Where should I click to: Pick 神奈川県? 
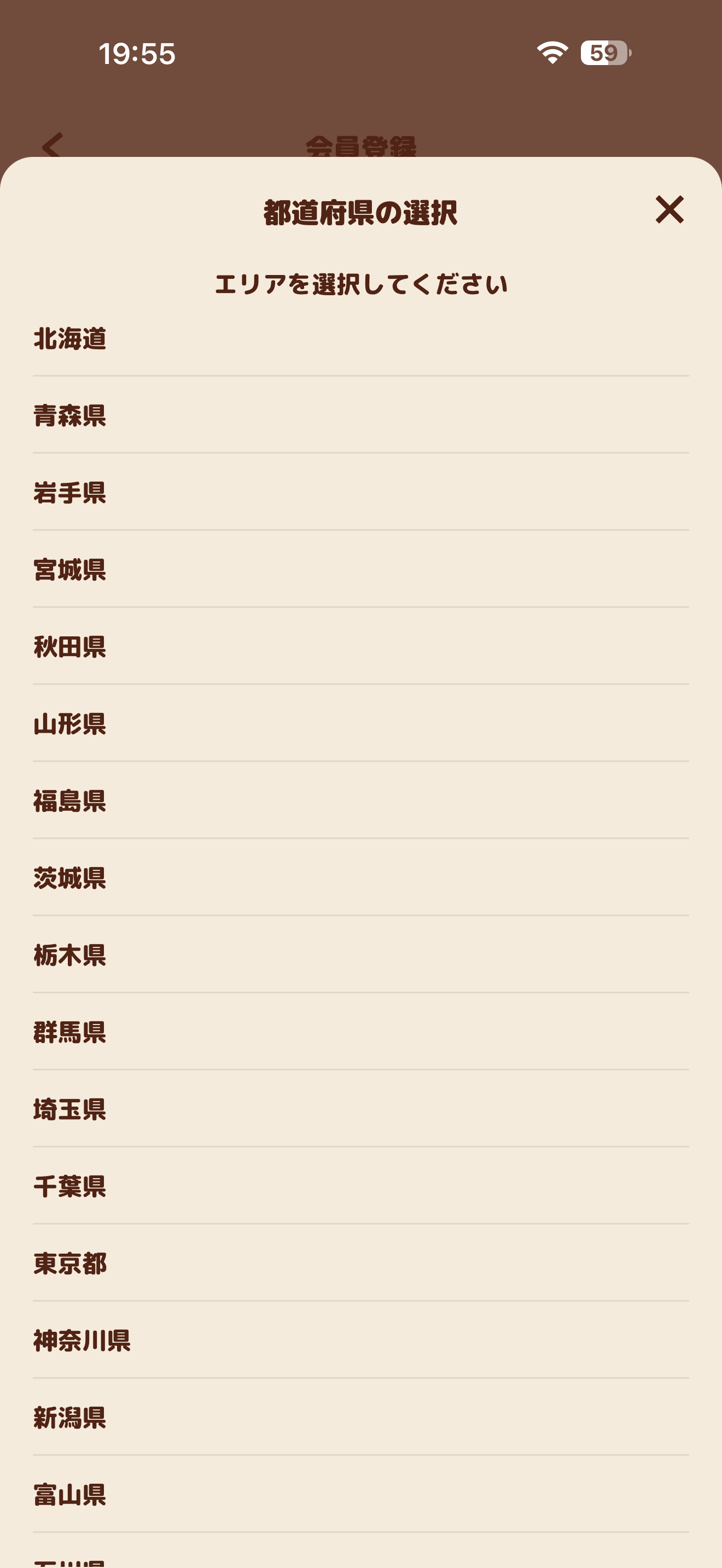pos(82,1341)
